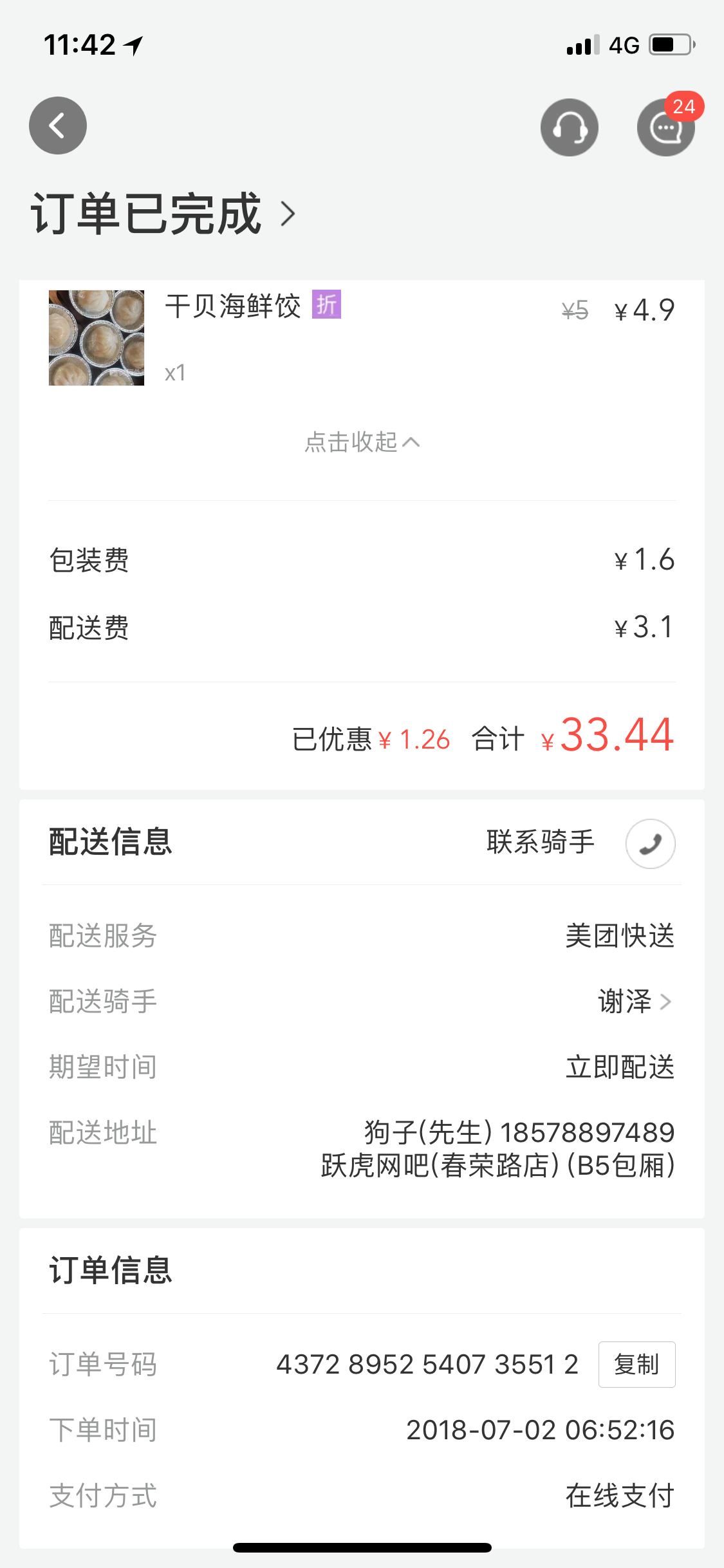724x1568 pixels.
Task: Collapse the item list with 点击收起
Action: 362,442
